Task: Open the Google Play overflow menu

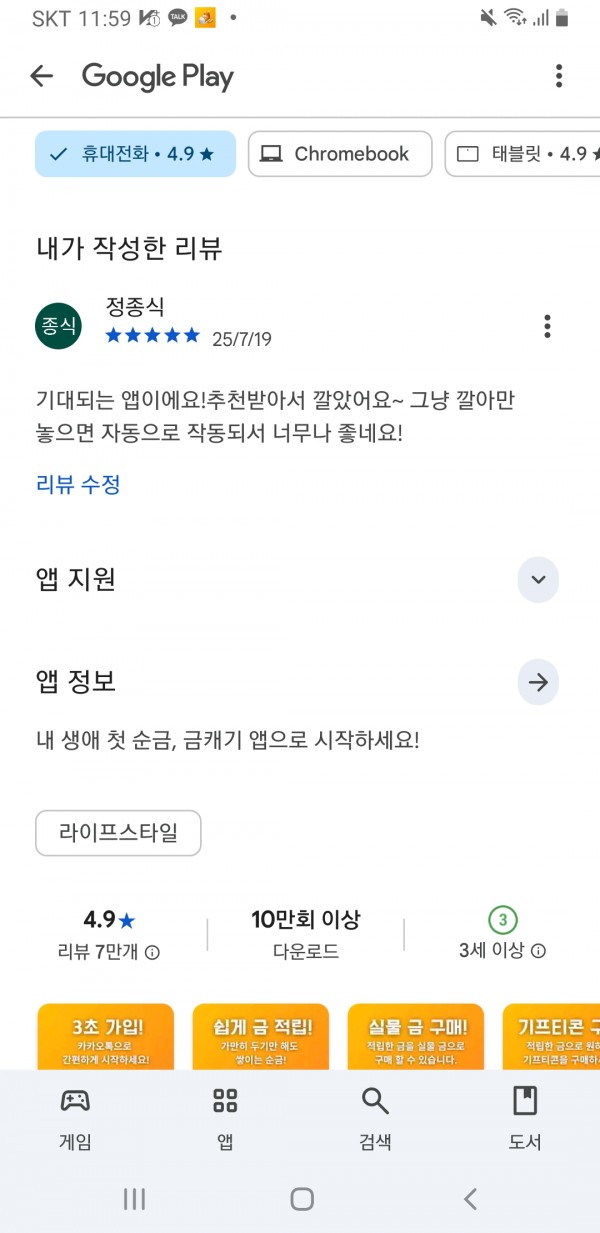Action: (559, 76)
